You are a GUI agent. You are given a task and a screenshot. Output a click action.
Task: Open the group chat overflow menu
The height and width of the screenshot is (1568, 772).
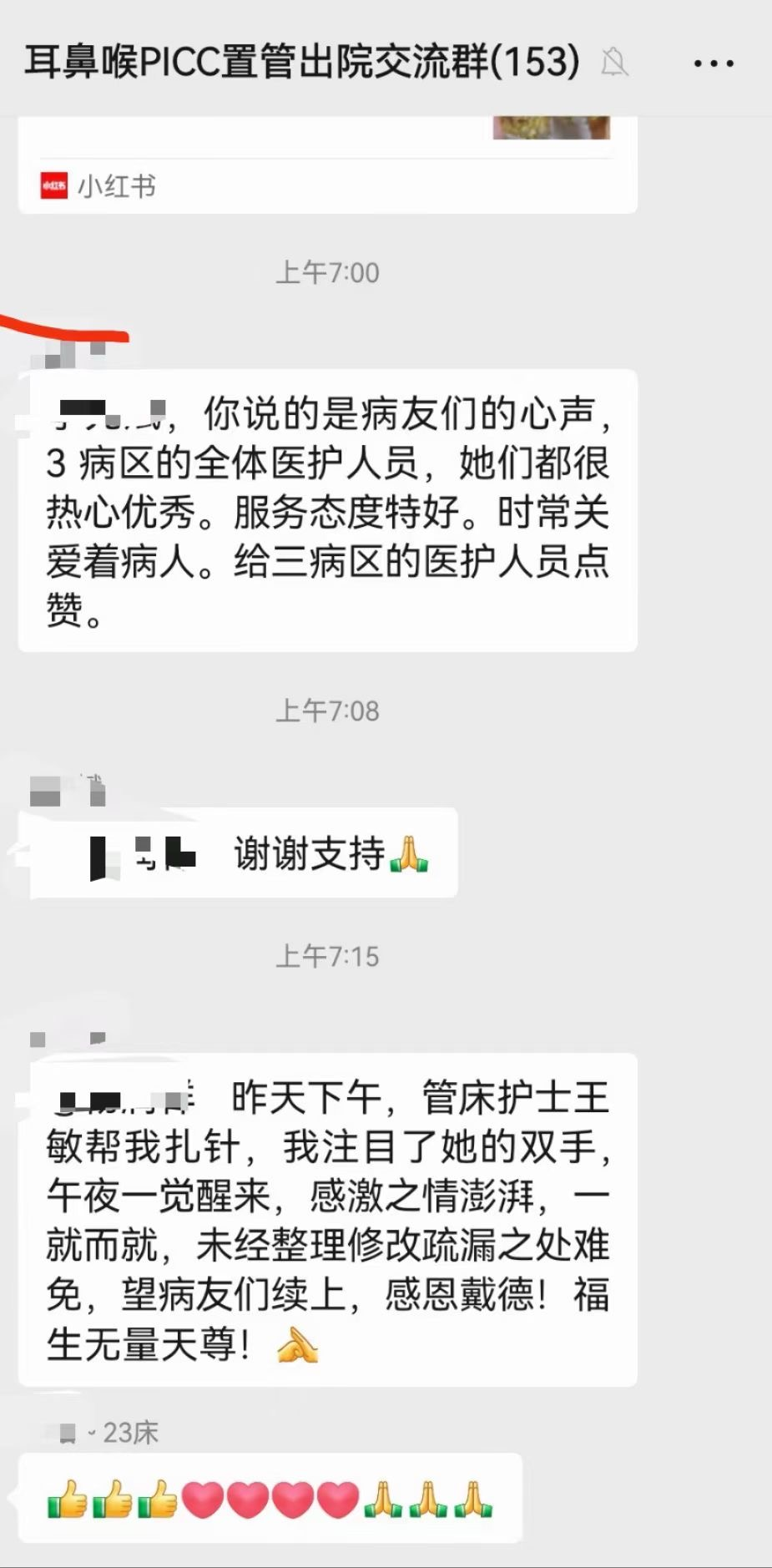pyautogui.click(x=714, y=63)
